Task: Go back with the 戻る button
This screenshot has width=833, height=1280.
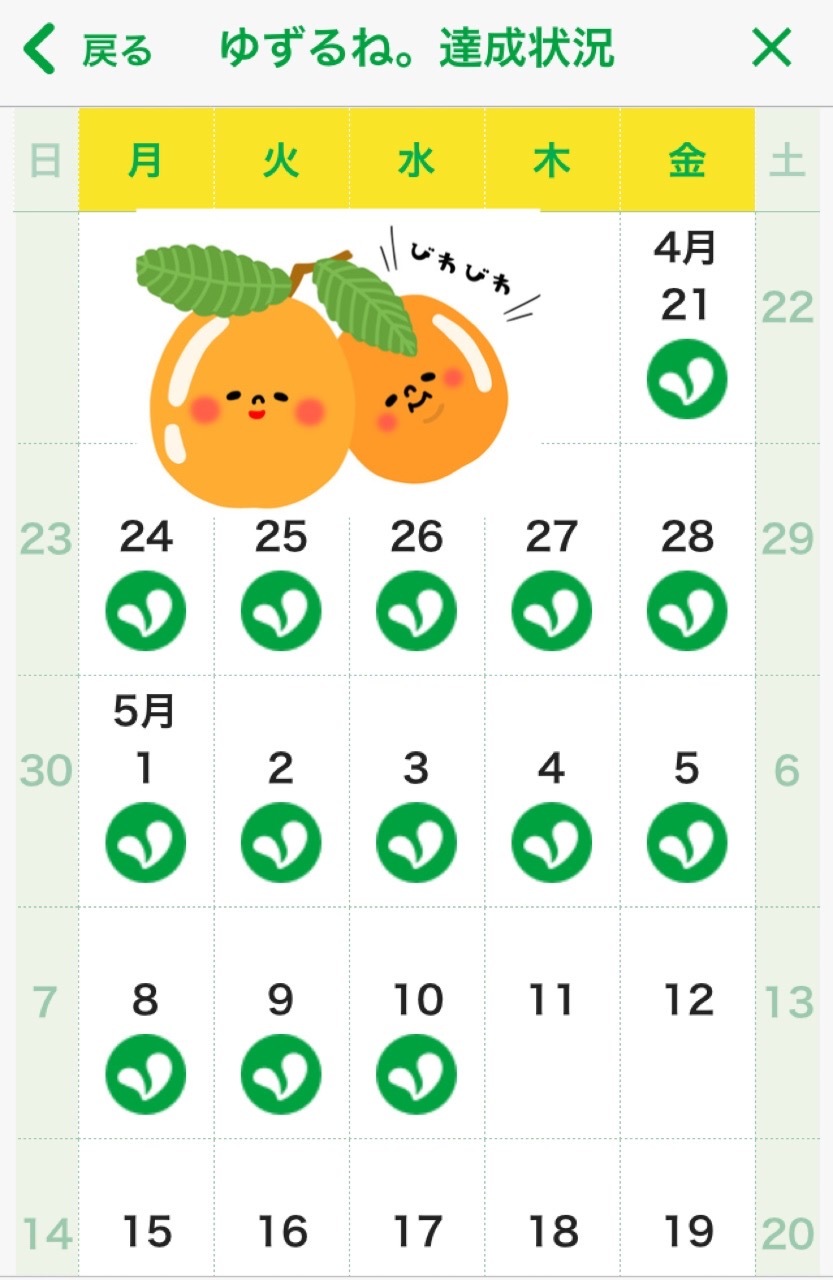Action: tap(88, 50)
